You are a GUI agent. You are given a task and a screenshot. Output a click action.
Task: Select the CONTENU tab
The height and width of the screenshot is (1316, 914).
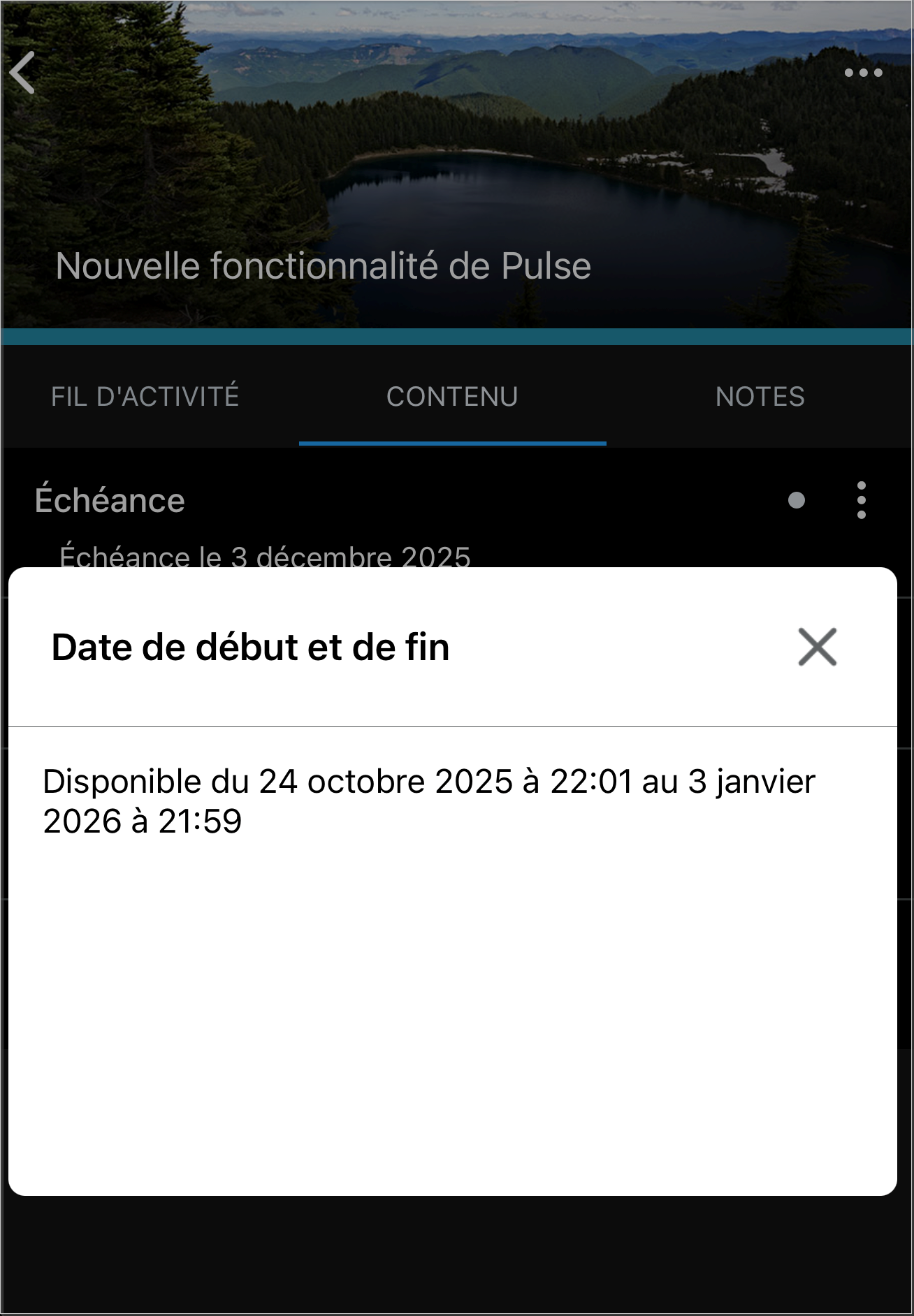pos(453,397)
